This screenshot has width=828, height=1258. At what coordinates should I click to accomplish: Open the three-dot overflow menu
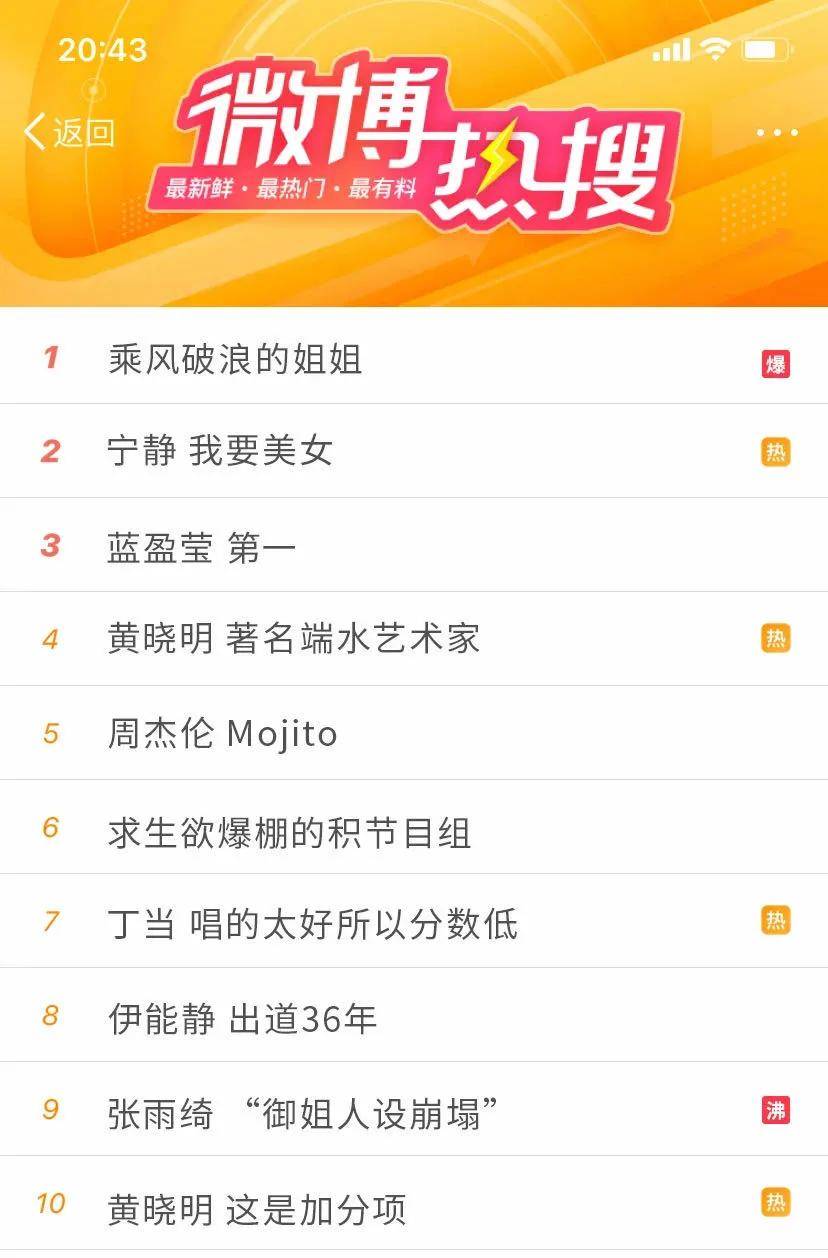(x=777, y=132)
